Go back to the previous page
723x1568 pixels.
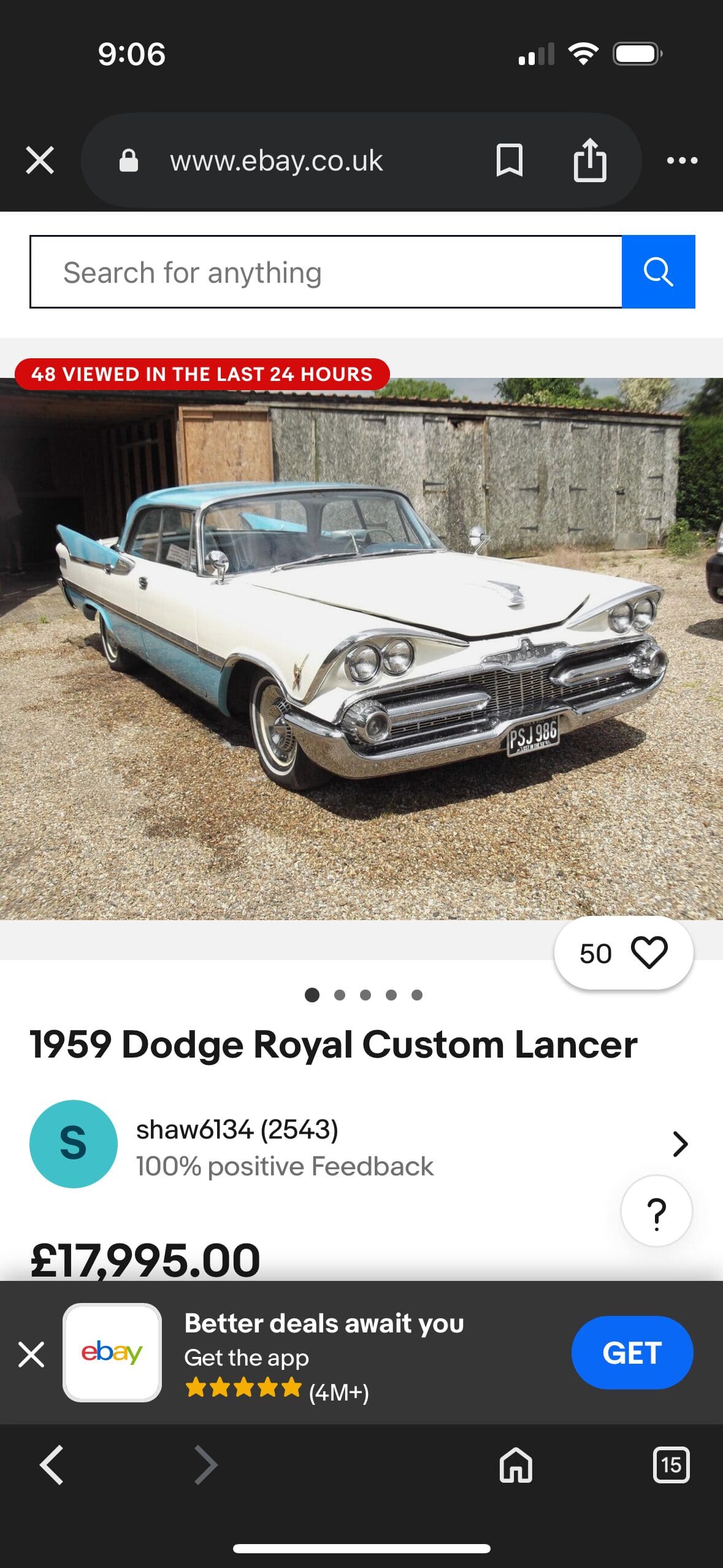[52, 1465]
